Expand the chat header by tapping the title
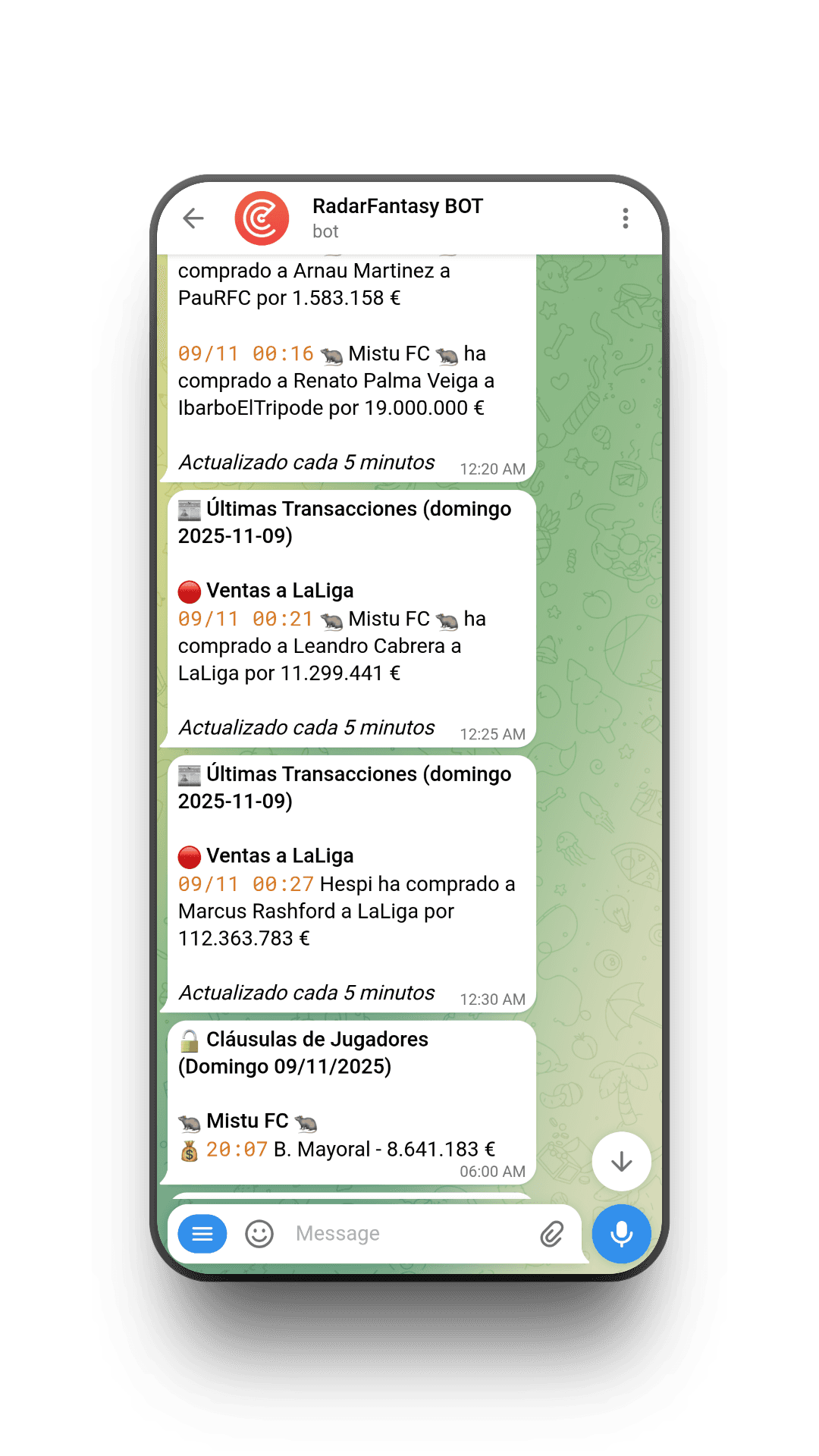Image resolution: width=819 pixels, height=1456 pixels. [x=397, y=206]
